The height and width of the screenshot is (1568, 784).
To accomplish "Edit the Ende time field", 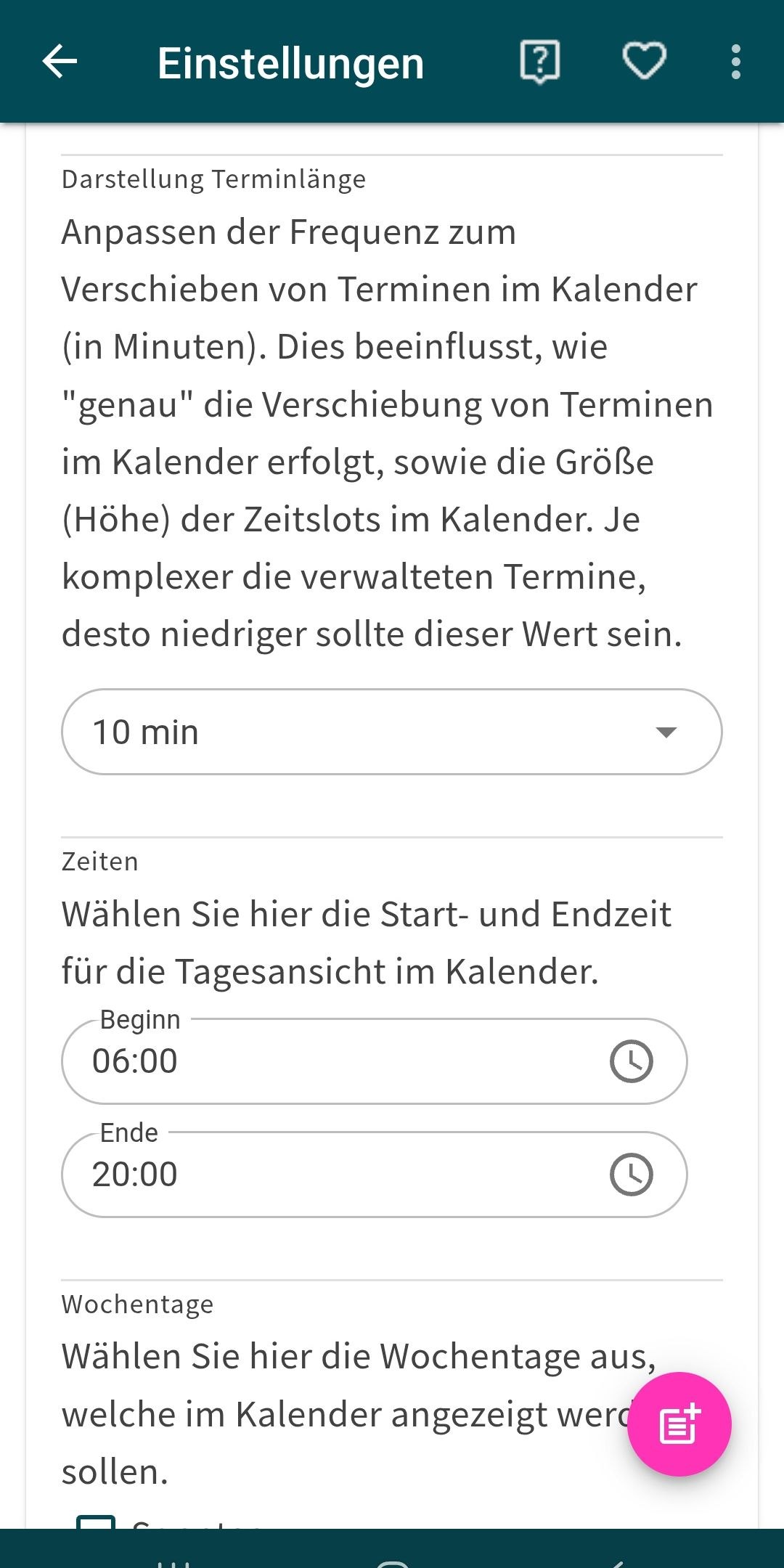I will tap(327, 1175).
